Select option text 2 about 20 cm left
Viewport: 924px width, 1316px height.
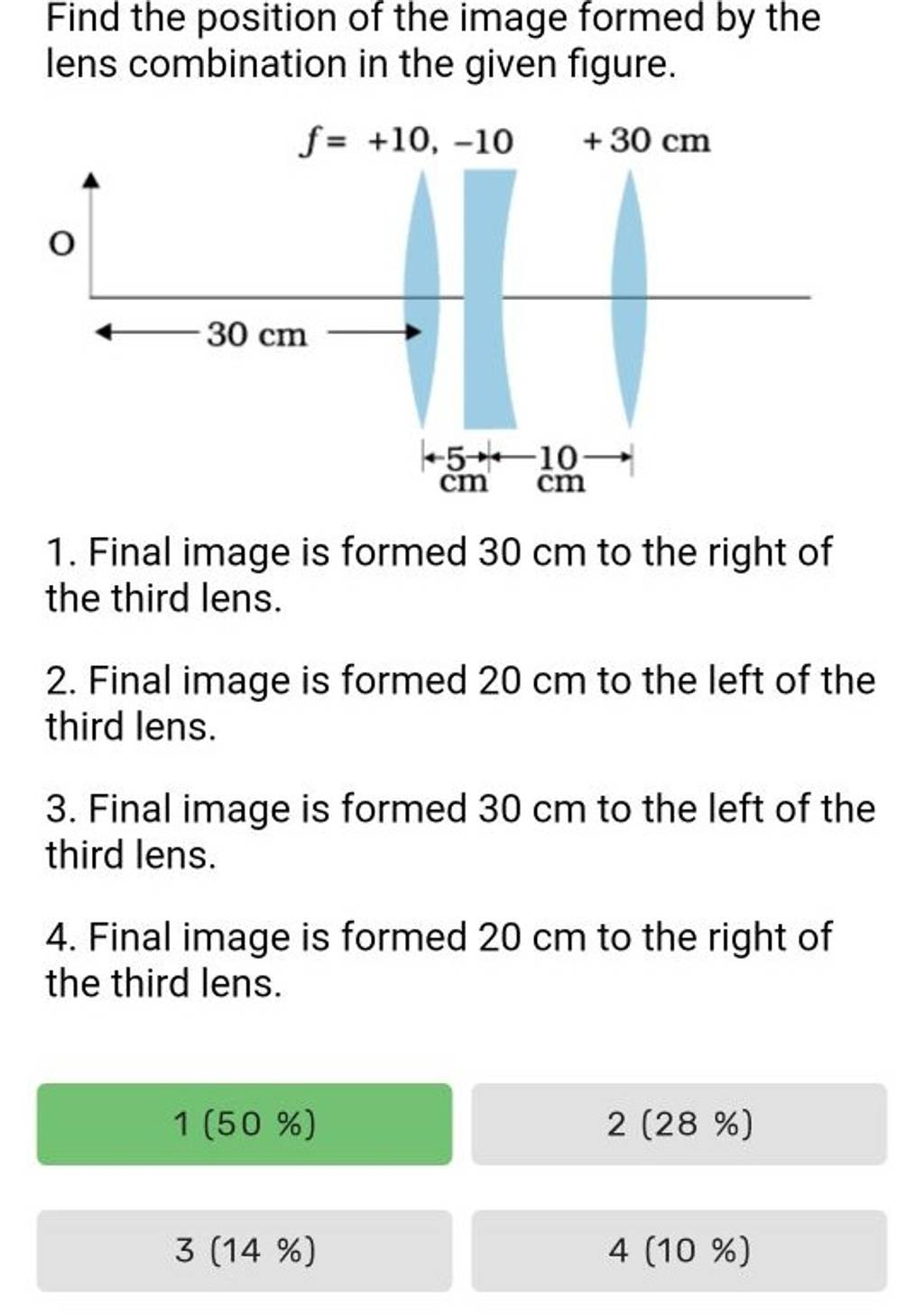pos(451,704)
